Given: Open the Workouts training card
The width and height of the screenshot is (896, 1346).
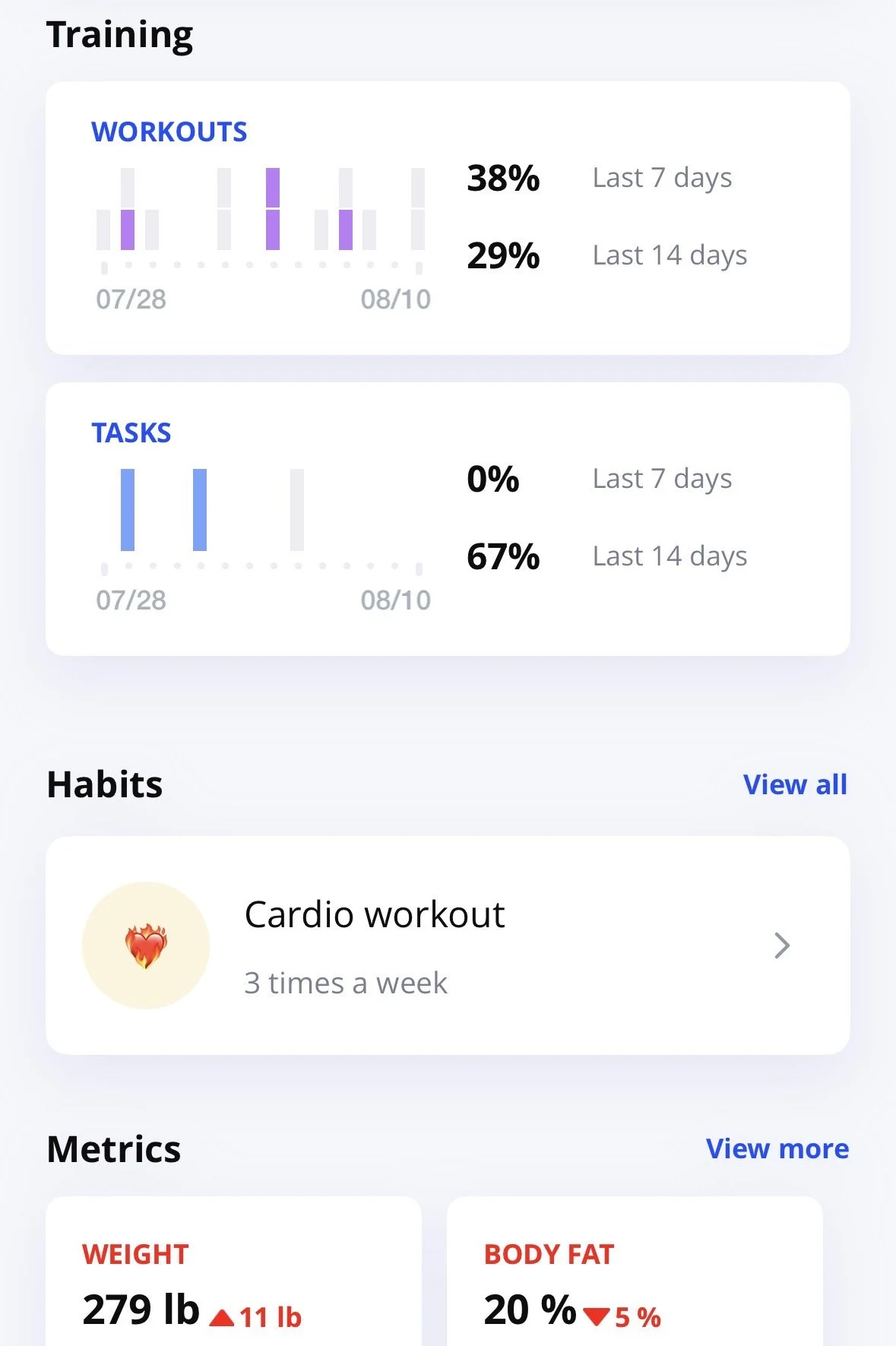Looking at the screenshot, I should pos(448,218).
